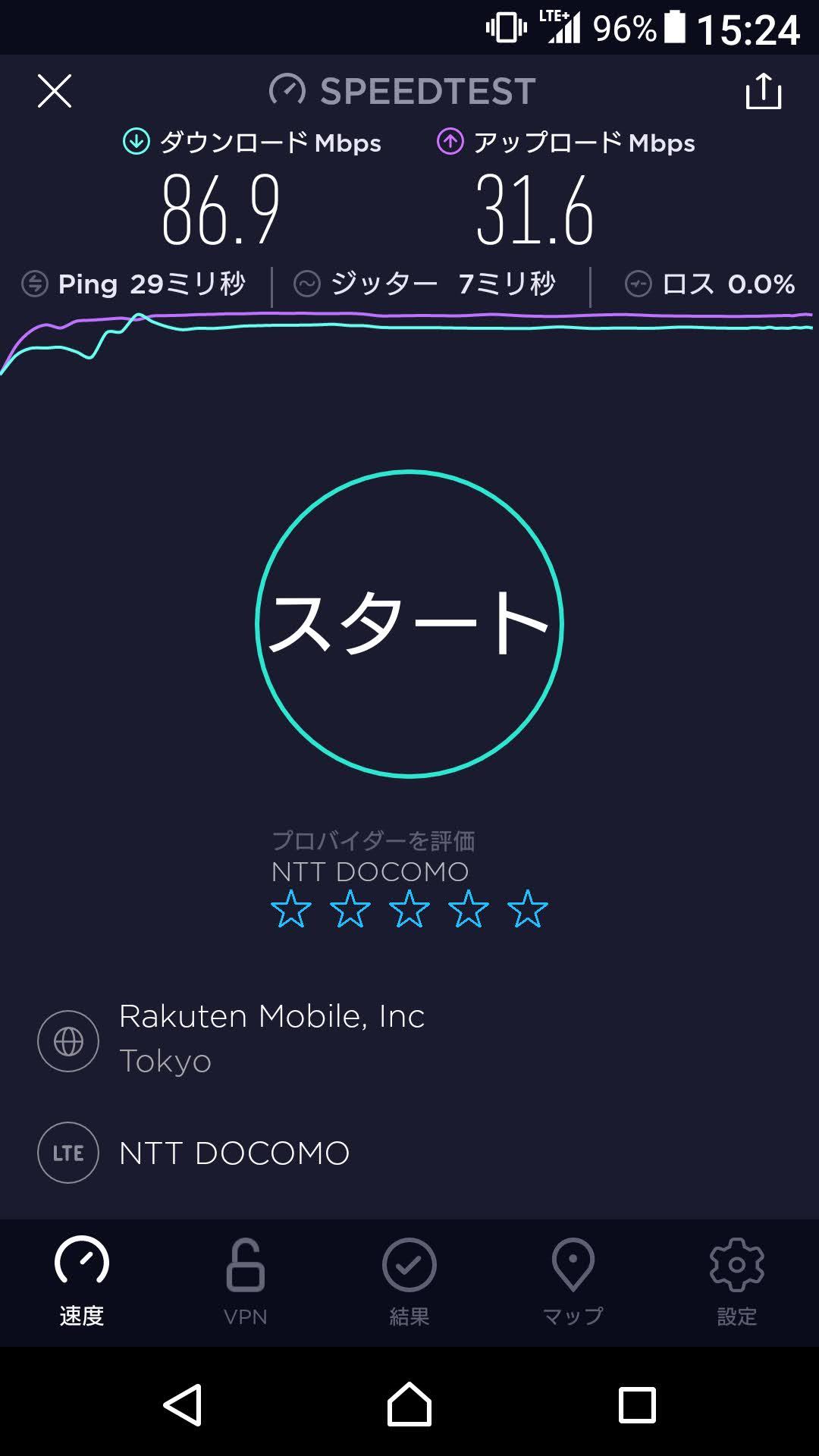Return to the home screen

click(409, 1404)
